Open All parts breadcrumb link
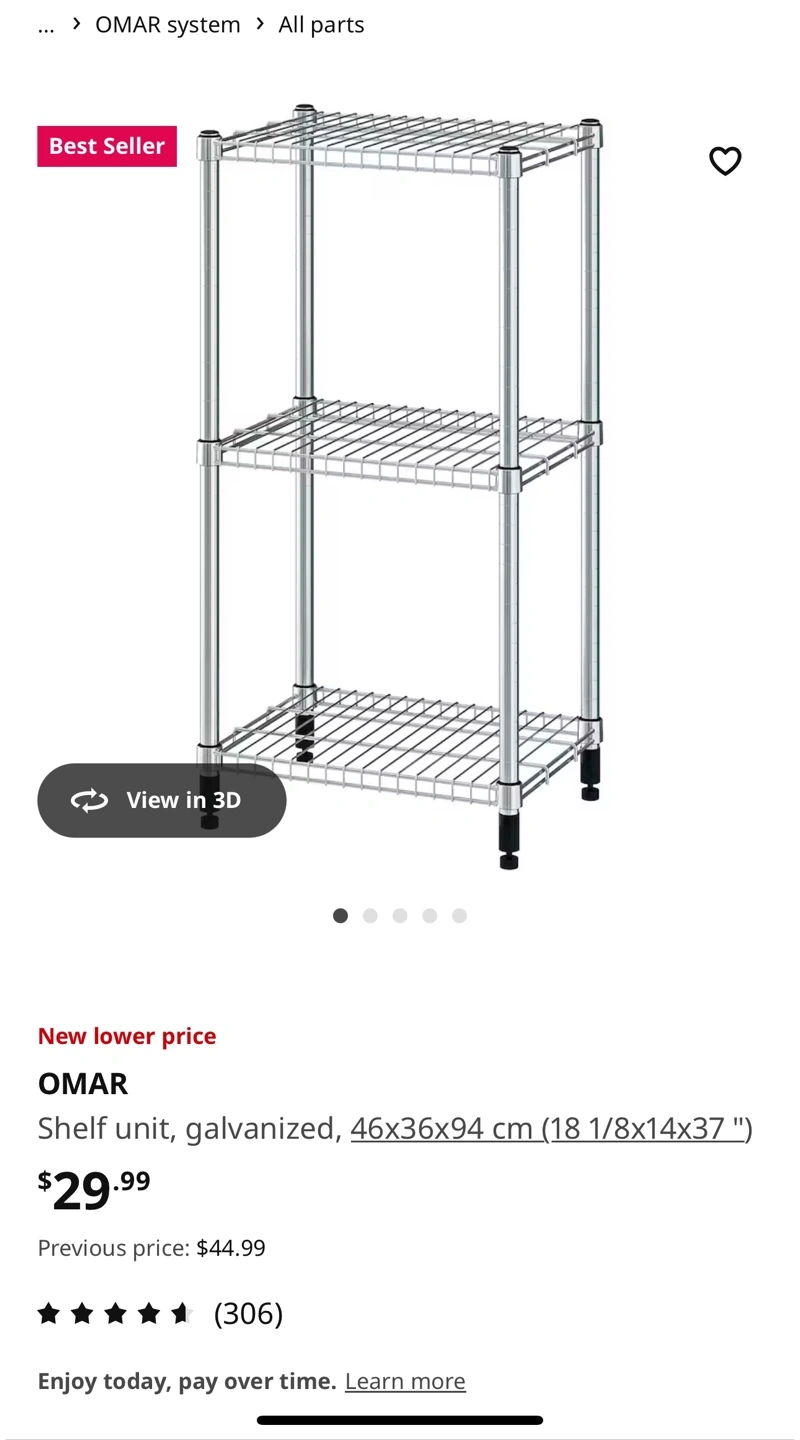This screenshot has width=800, height=1440. [321, 25]
